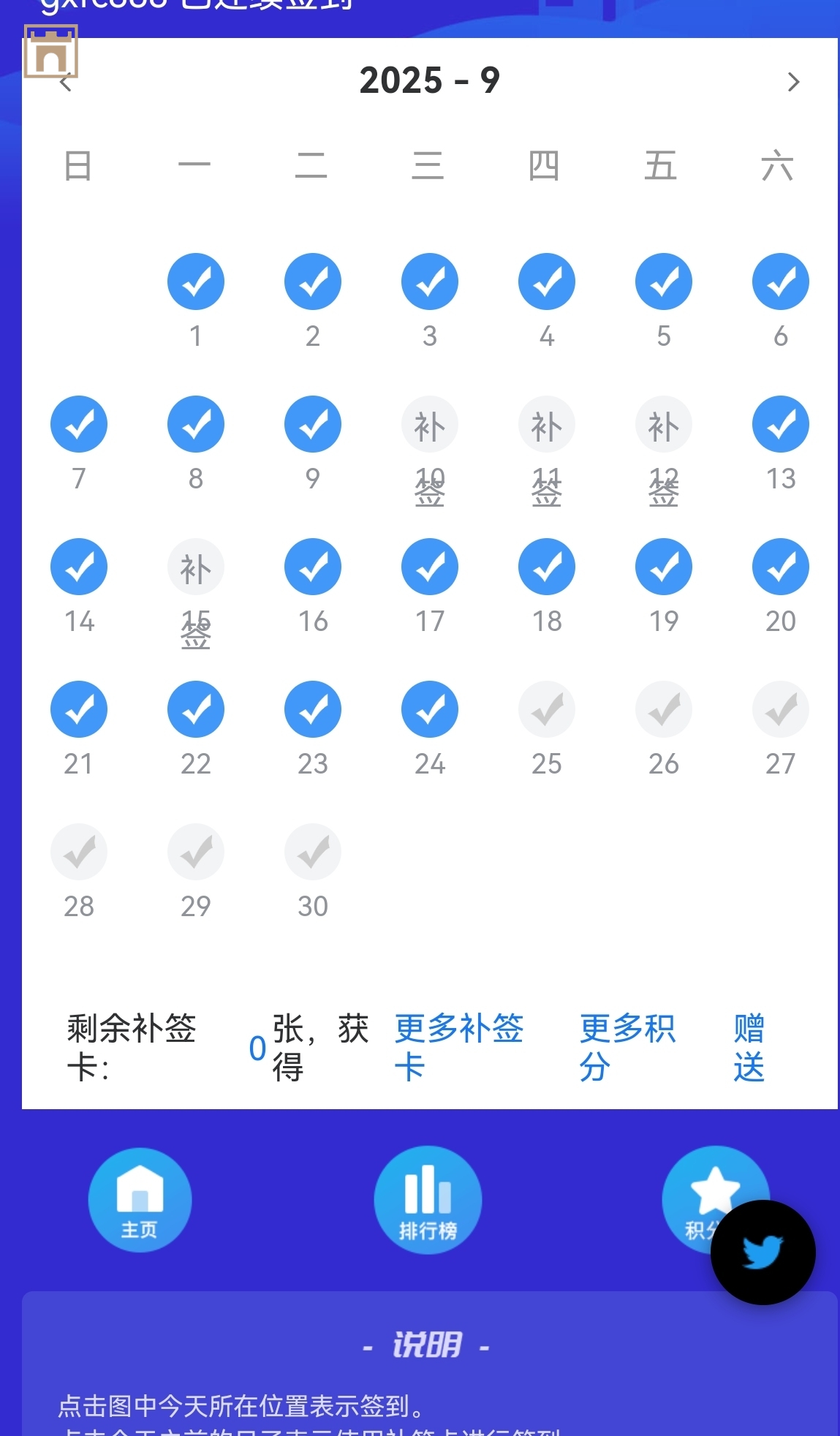Open the floating Twitter bird button
The image size is (840, 1436).
pyautogui.click(x=763, y=1252)
